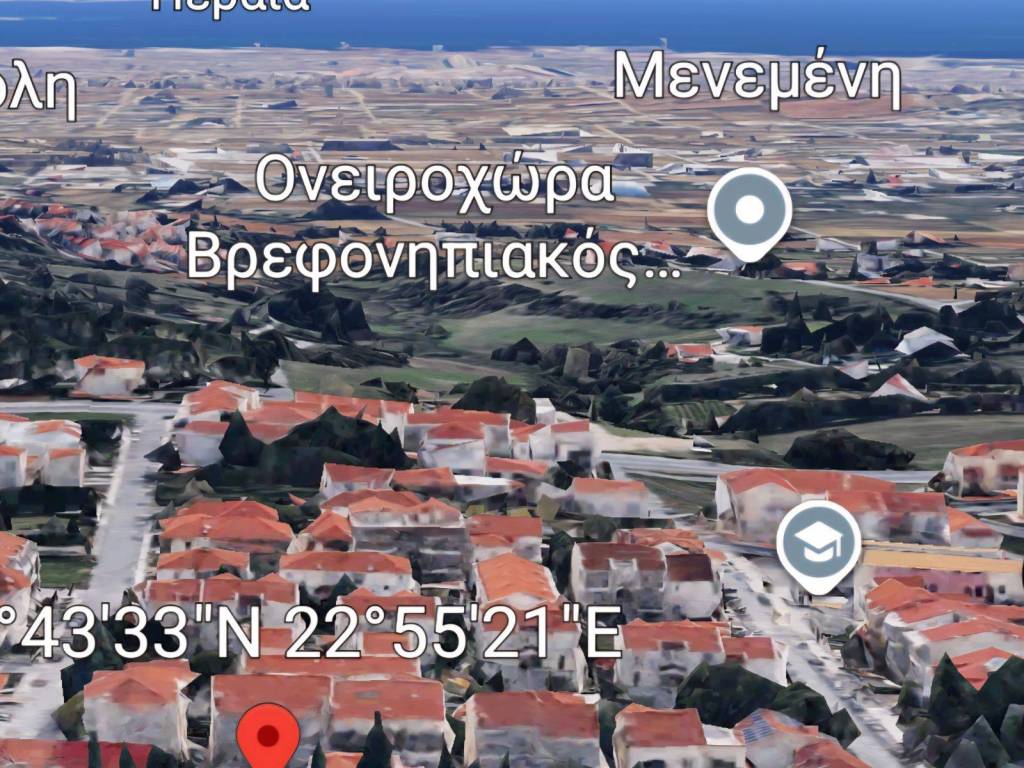Viewport: 1024px width, 768px height.
Task: Tap the red dropped pin
Action: coord(267,735)
